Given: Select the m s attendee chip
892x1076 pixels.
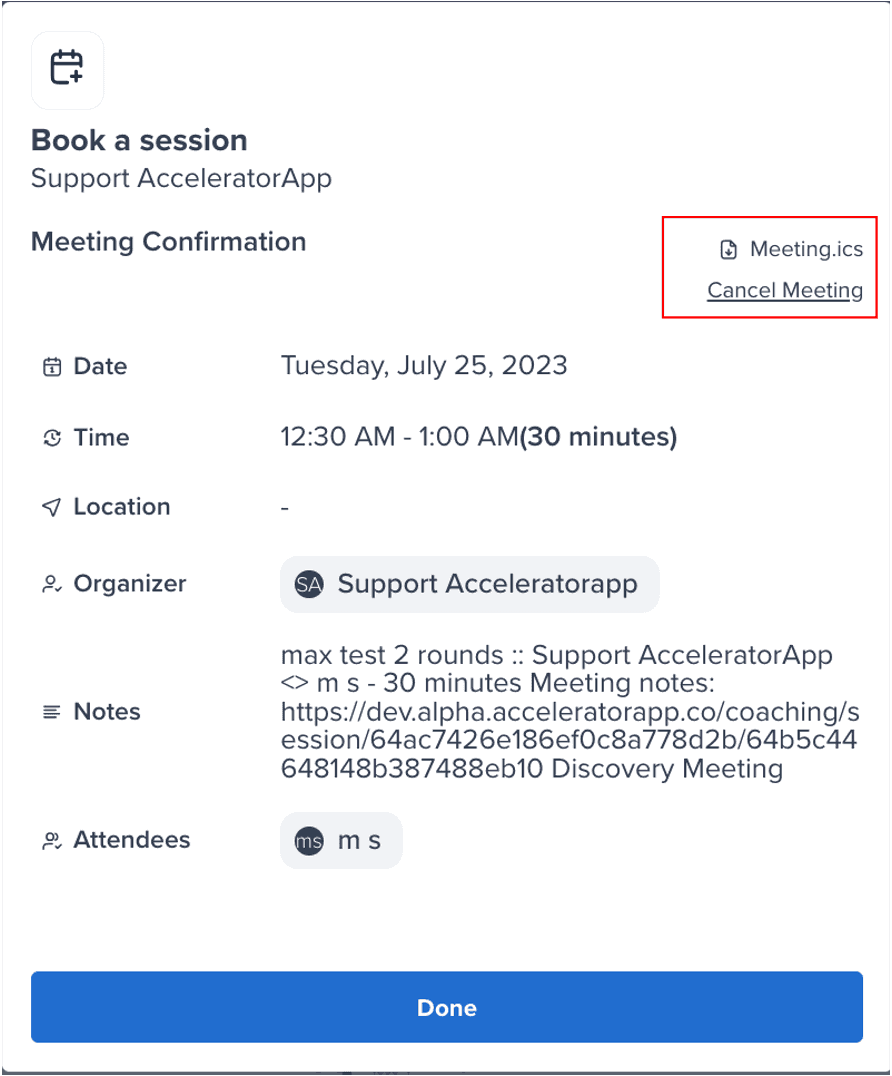Looking at the screenshot, I should coord(341,841).
